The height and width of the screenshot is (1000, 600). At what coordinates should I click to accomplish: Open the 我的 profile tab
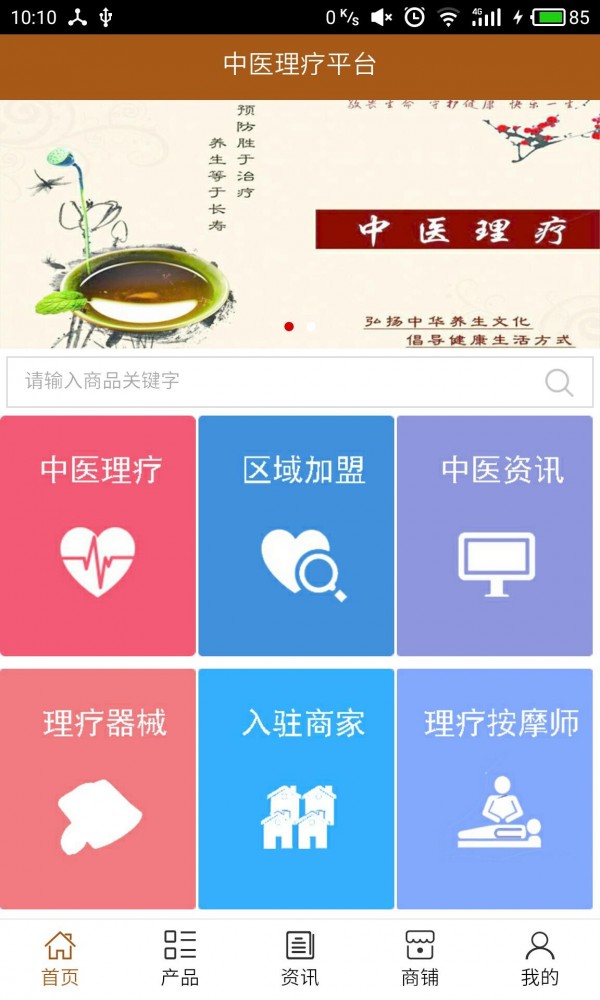tap(540, 957)
